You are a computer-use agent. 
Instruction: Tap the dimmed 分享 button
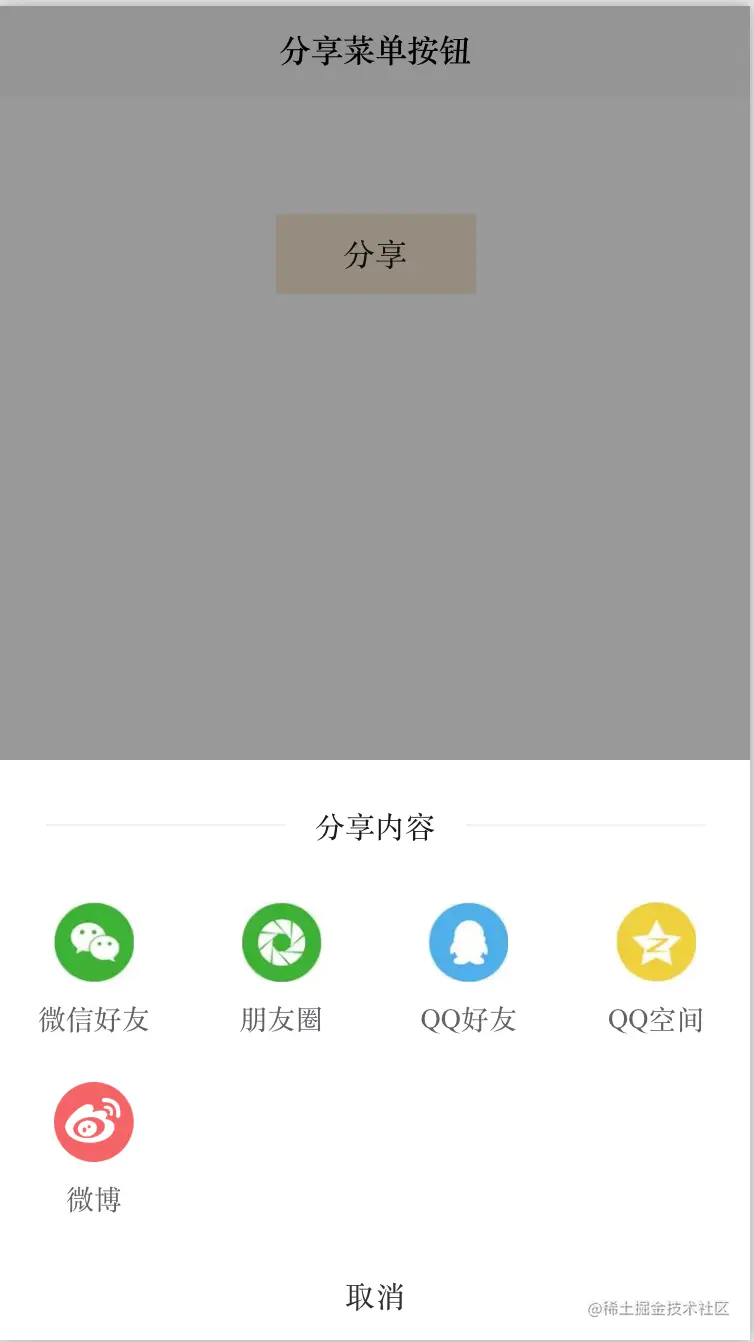[x=375, y=254]
